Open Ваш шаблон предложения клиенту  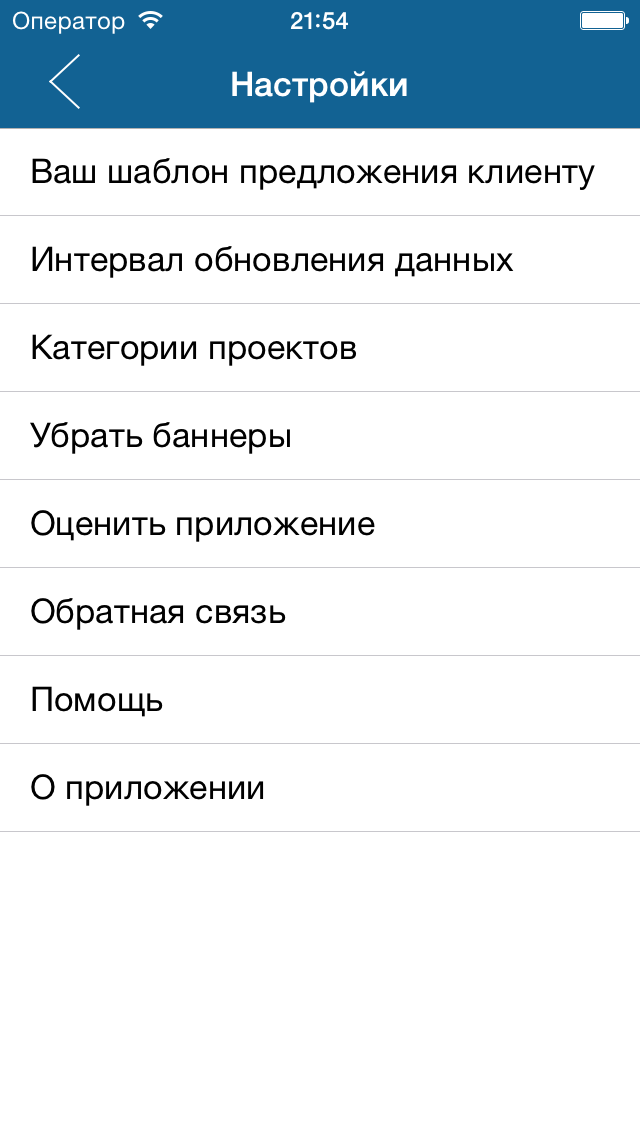pyautogui.click(x=320, y=172)
